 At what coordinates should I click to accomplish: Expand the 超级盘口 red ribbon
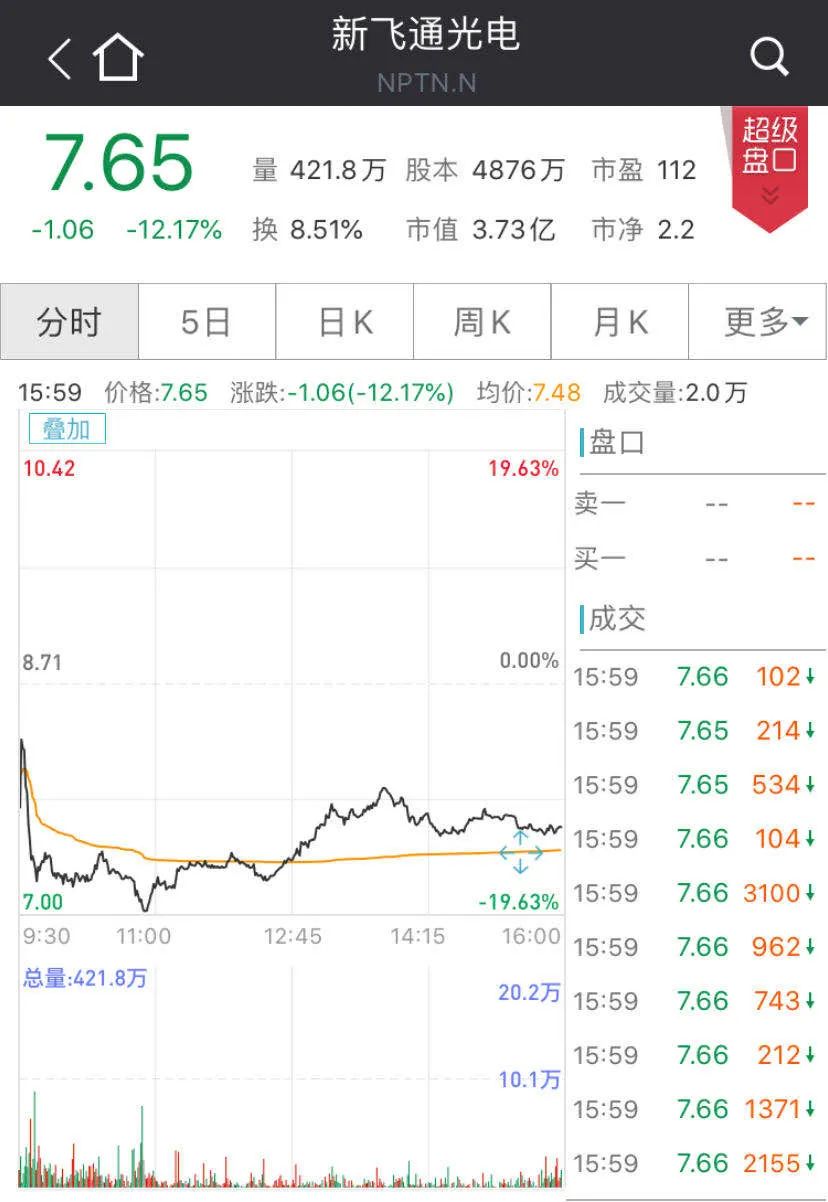tap(769, 160)
